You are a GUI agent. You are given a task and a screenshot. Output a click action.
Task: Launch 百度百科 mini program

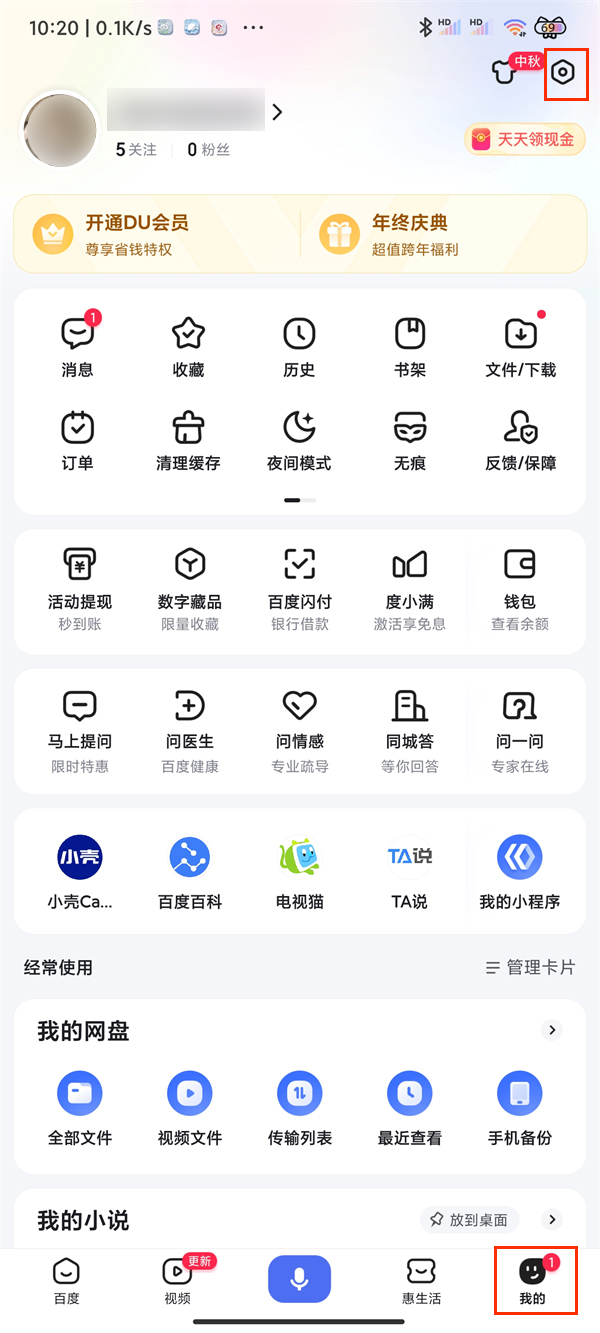[x=189, y=872]
